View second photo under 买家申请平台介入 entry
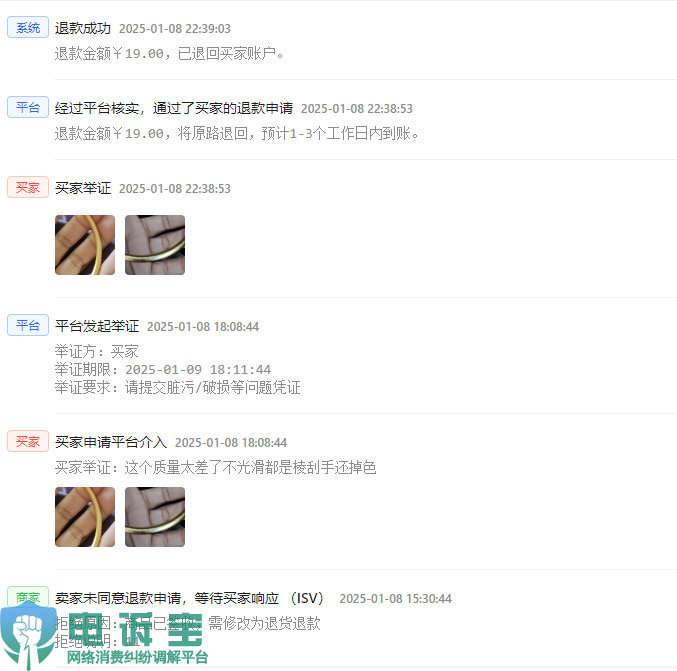 click(x=155, y=517)
